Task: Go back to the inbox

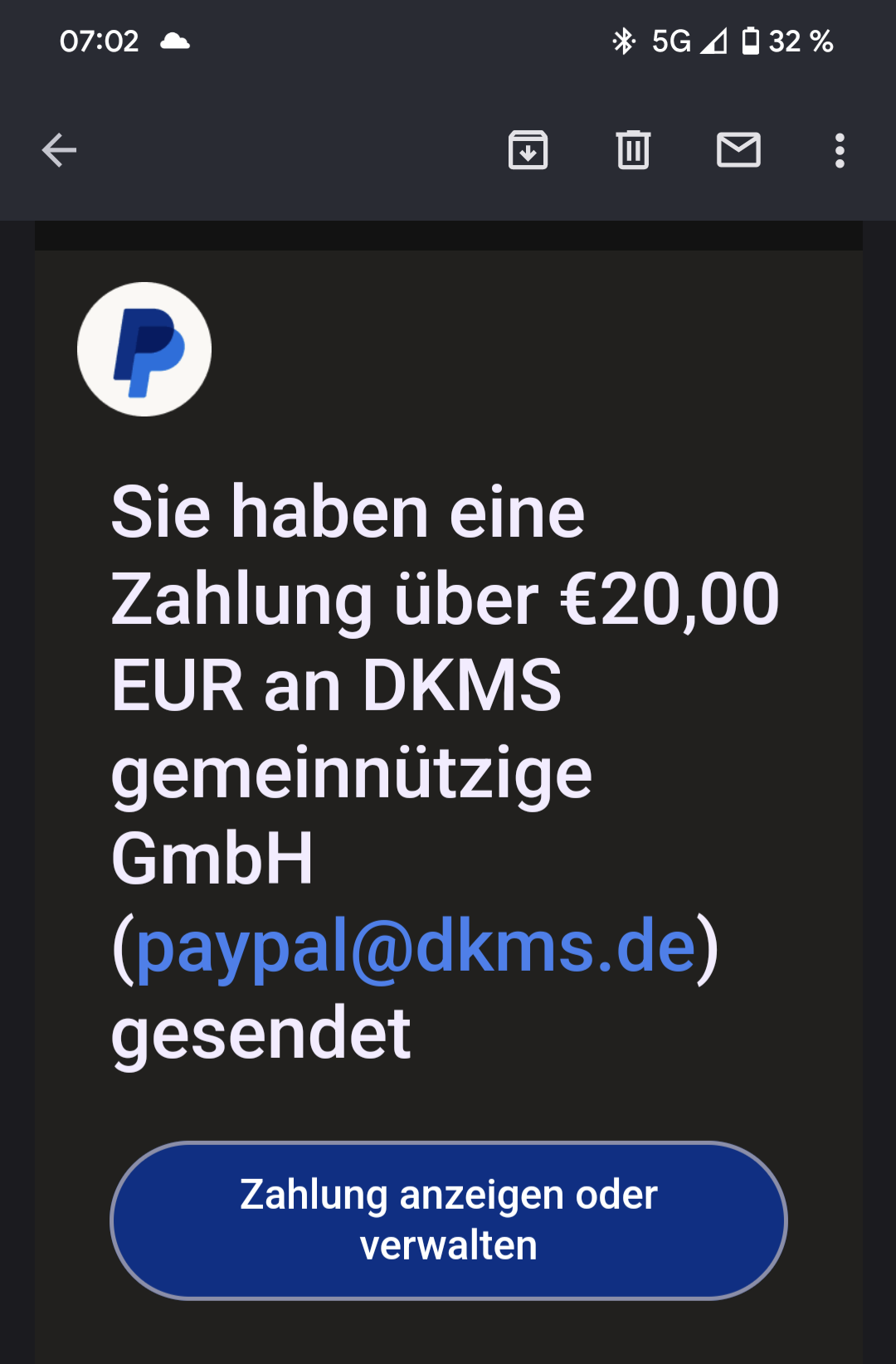Action: (59, 150)
